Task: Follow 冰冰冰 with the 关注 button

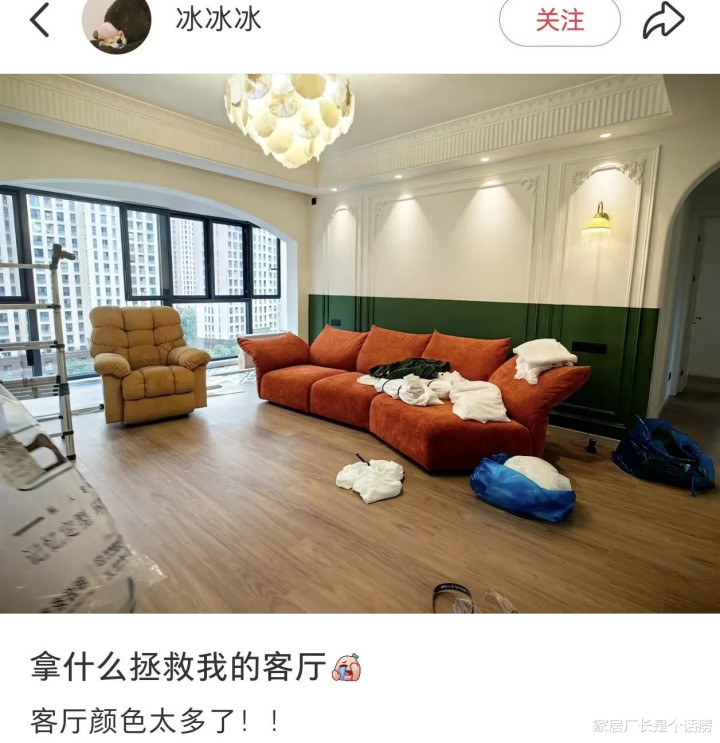Action: tap(559, 21)
